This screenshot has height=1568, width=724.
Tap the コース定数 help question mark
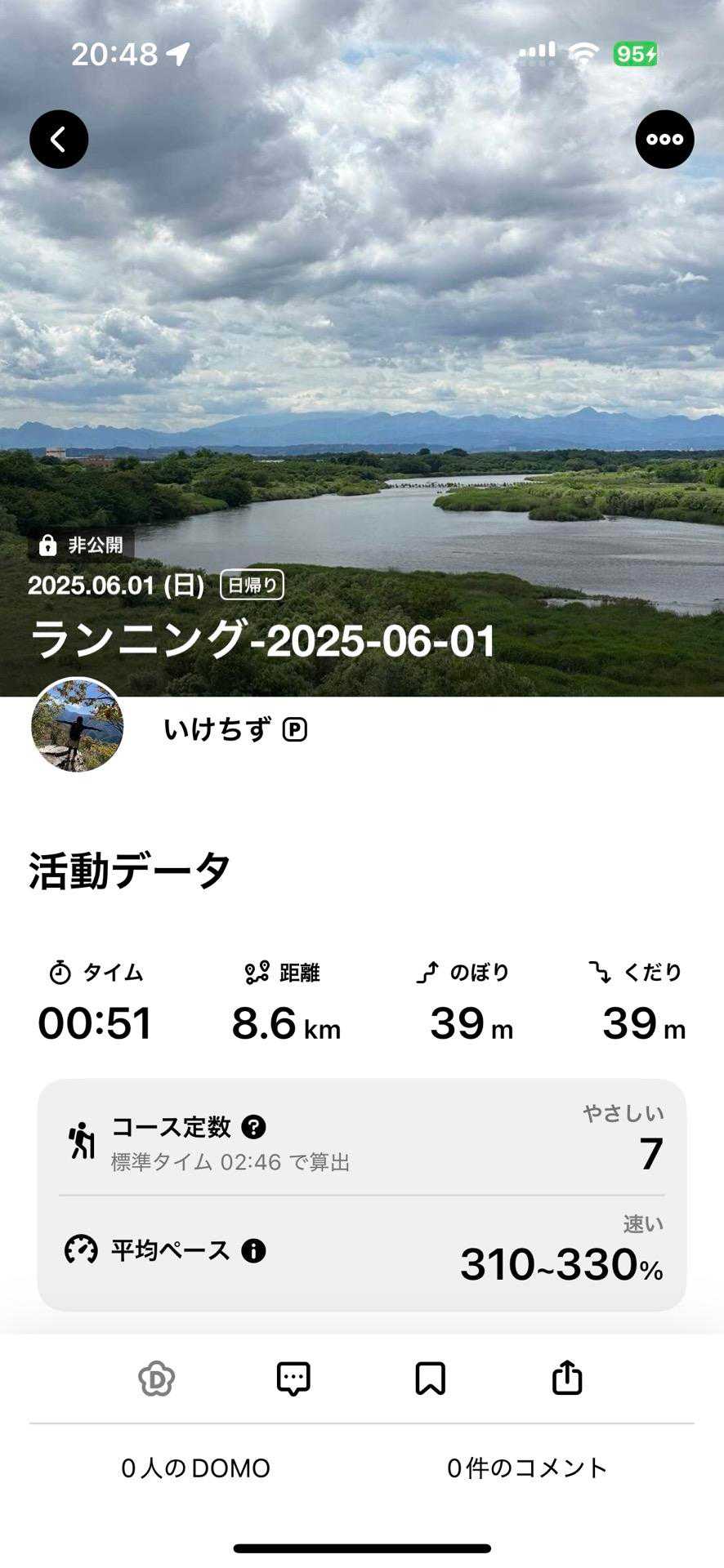(254, 1127)
